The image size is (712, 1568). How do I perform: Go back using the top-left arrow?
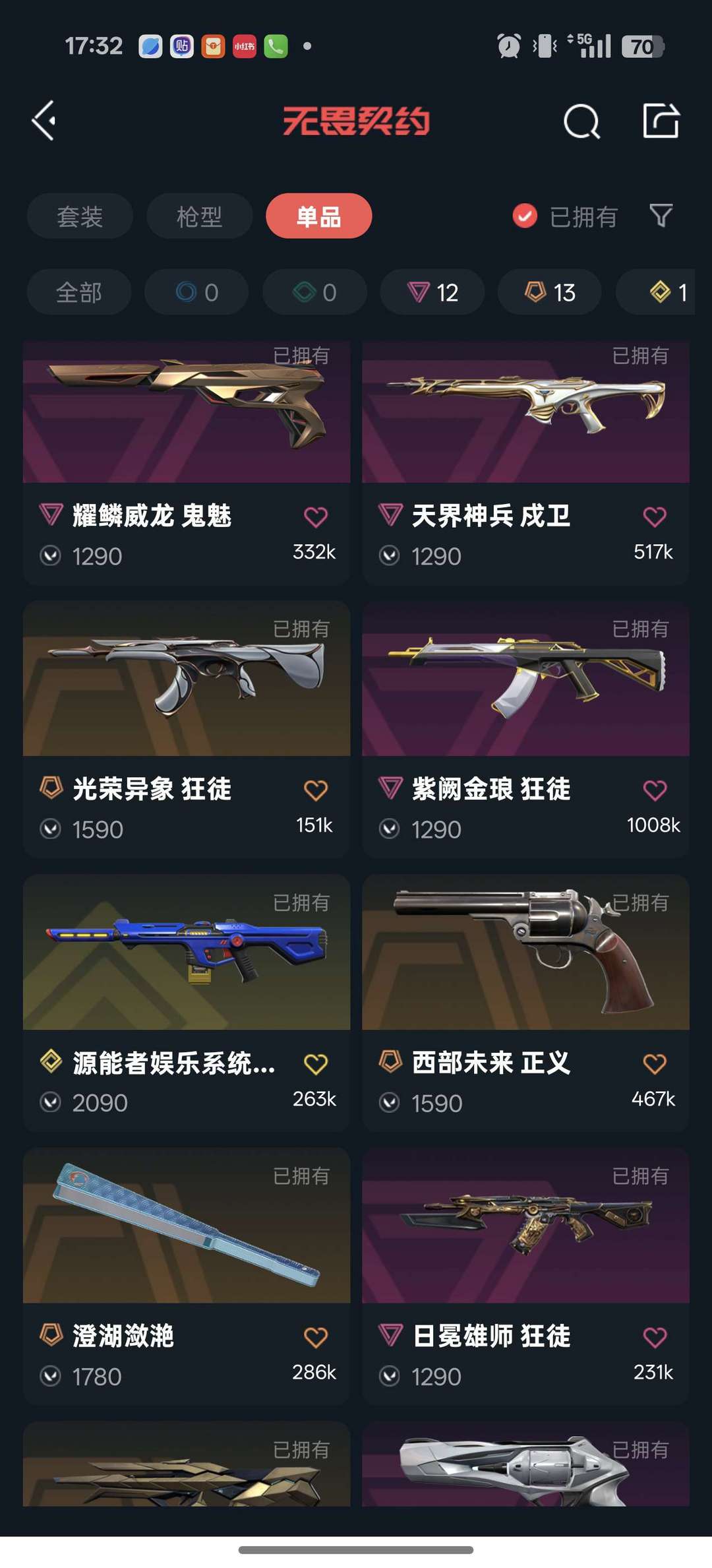[44, 121]
